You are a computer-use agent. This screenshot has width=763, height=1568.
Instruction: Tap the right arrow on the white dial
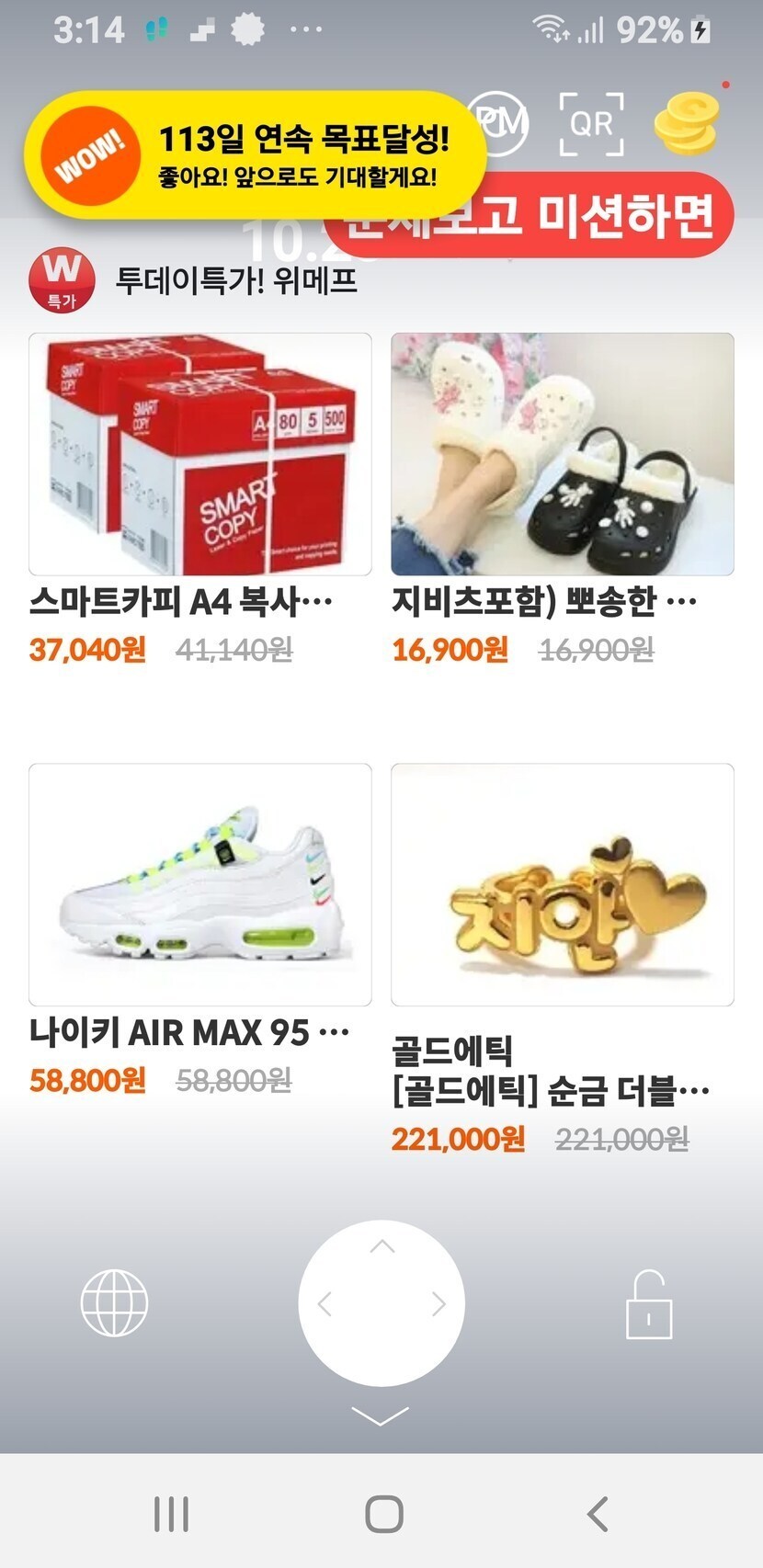[x=438, y=1303]
